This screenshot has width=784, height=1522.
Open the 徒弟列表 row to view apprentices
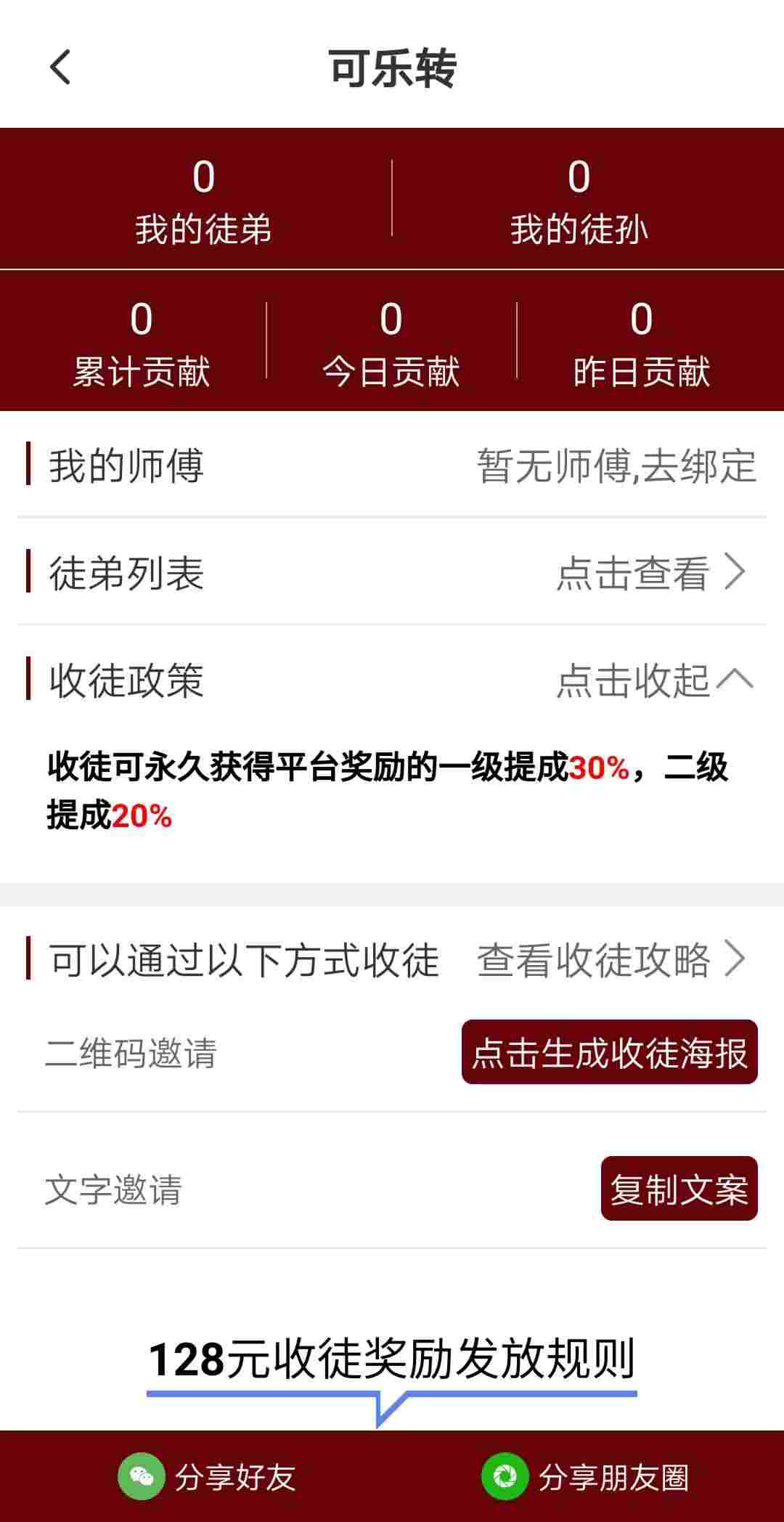point(392,572)
